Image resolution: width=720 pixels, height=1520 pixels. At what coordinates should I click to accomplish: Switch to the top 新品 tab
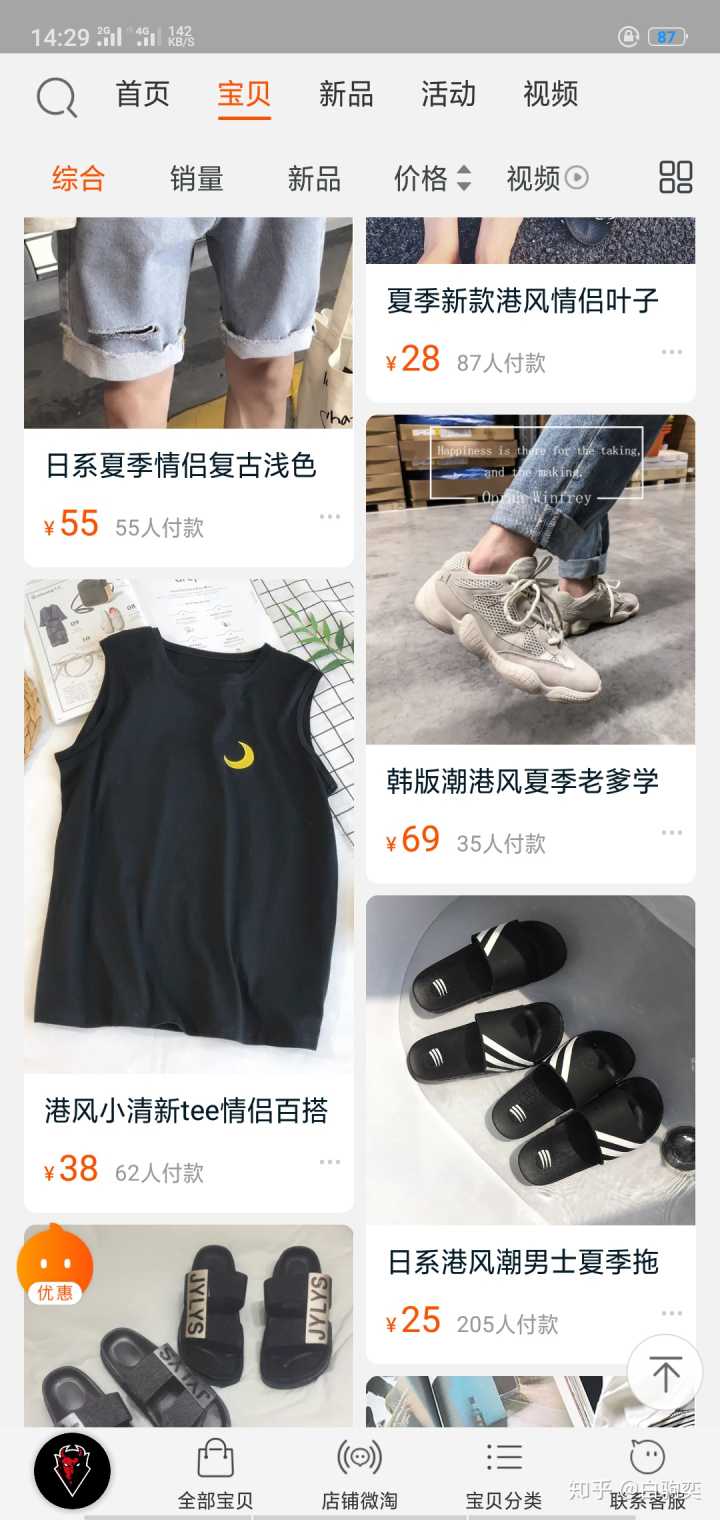tap(346, 94)
